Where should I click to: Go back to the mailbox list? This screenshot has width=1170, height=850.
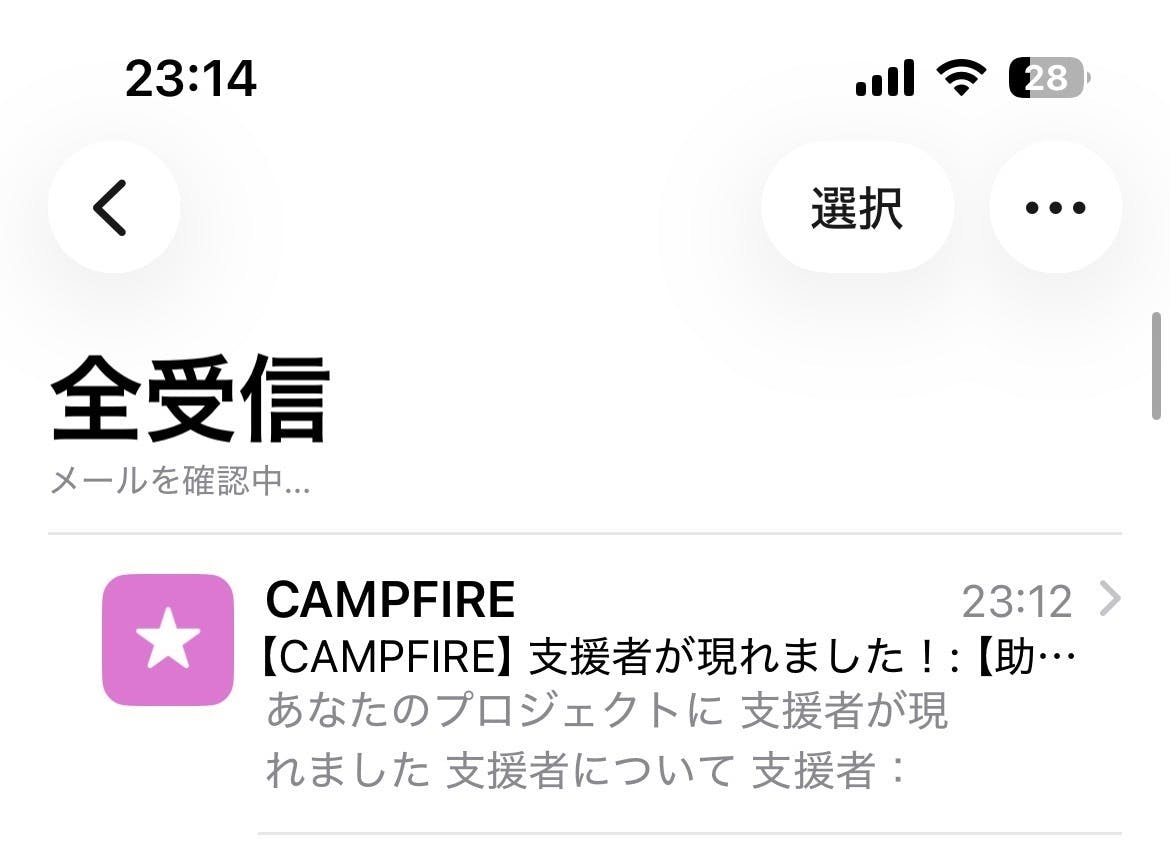tap(113, 207)
